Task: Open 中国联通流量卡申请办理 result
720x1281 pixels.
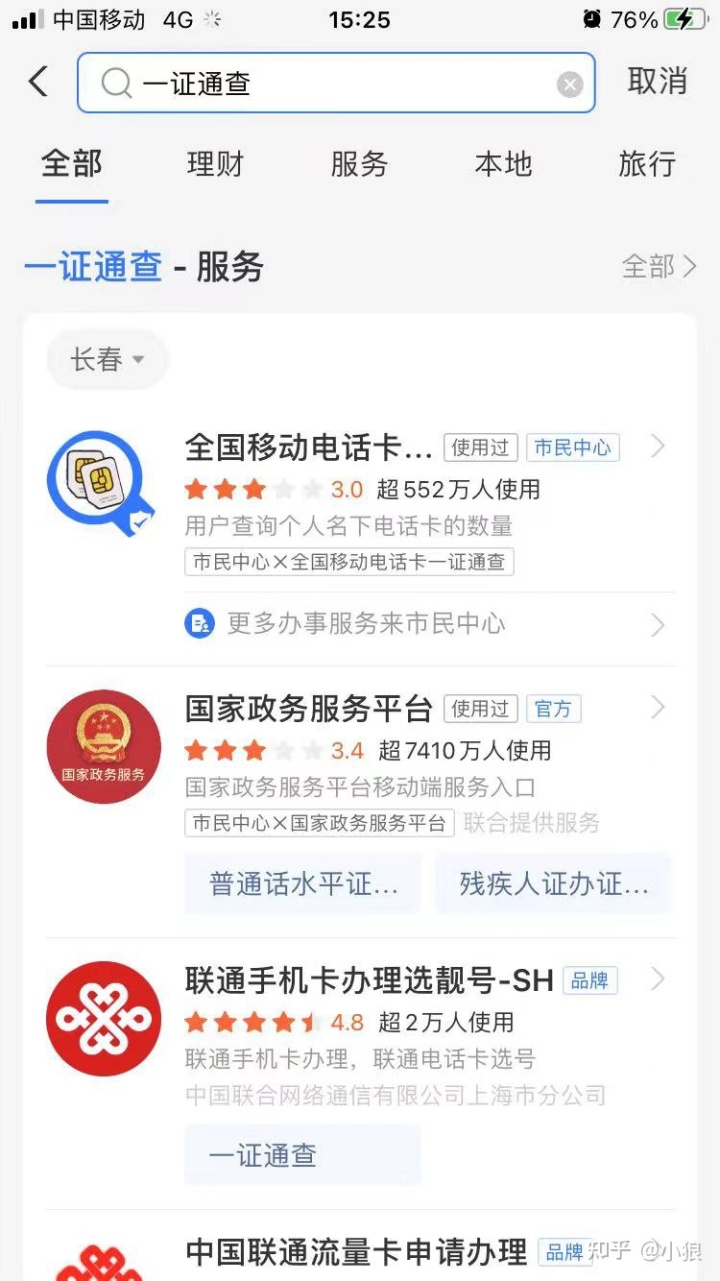Action: (x=356, y=1251)
